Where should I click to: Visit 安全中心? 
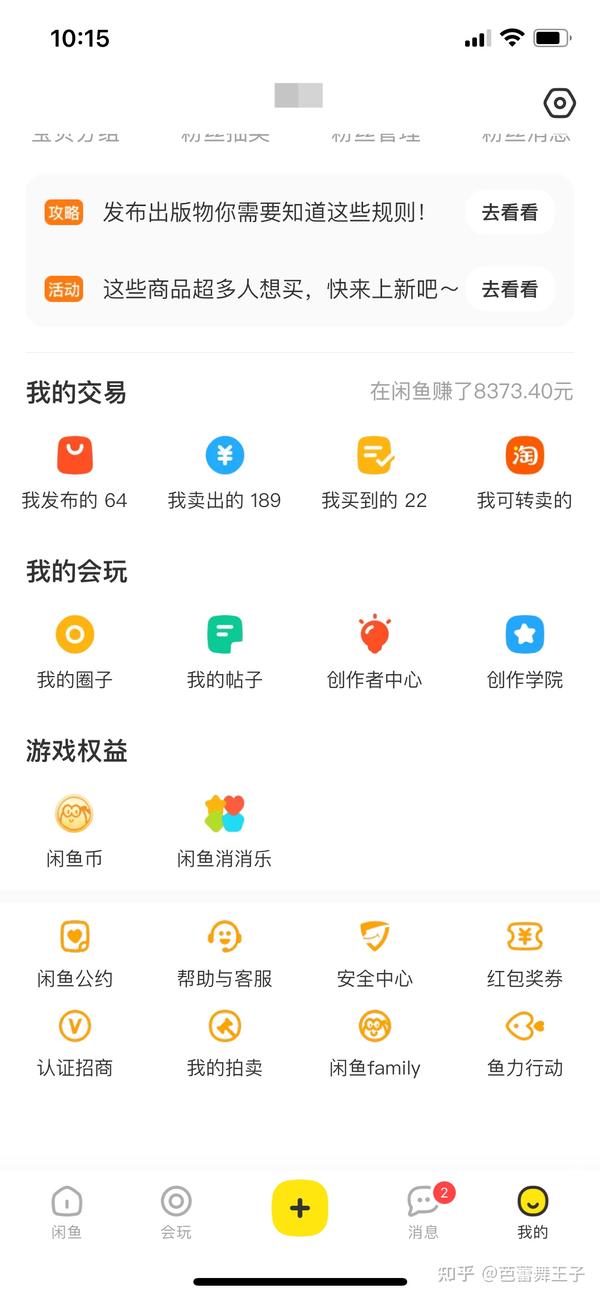pos(374,952)
